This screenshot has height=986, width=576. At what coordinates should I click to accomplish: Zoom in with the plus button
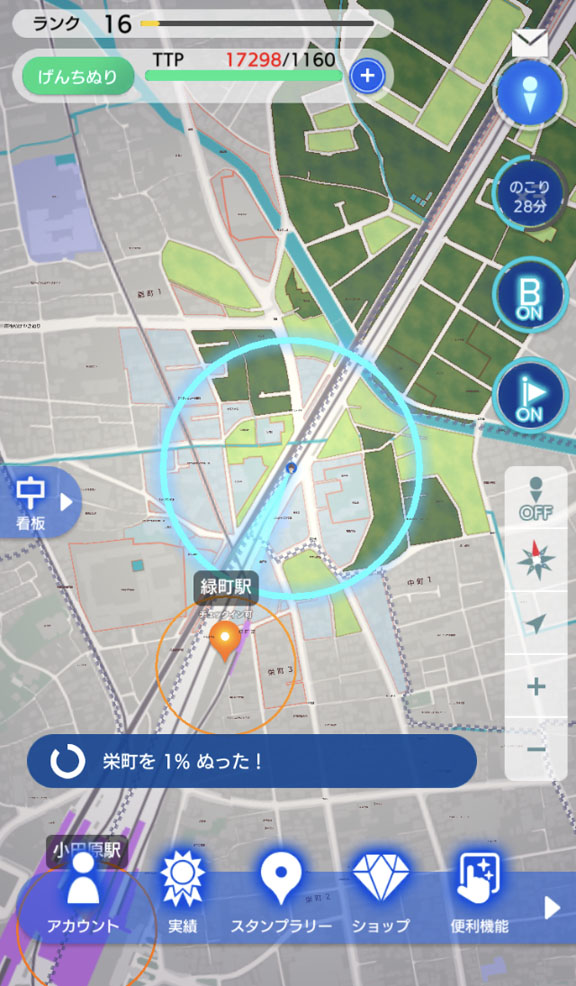coord(536,686)
